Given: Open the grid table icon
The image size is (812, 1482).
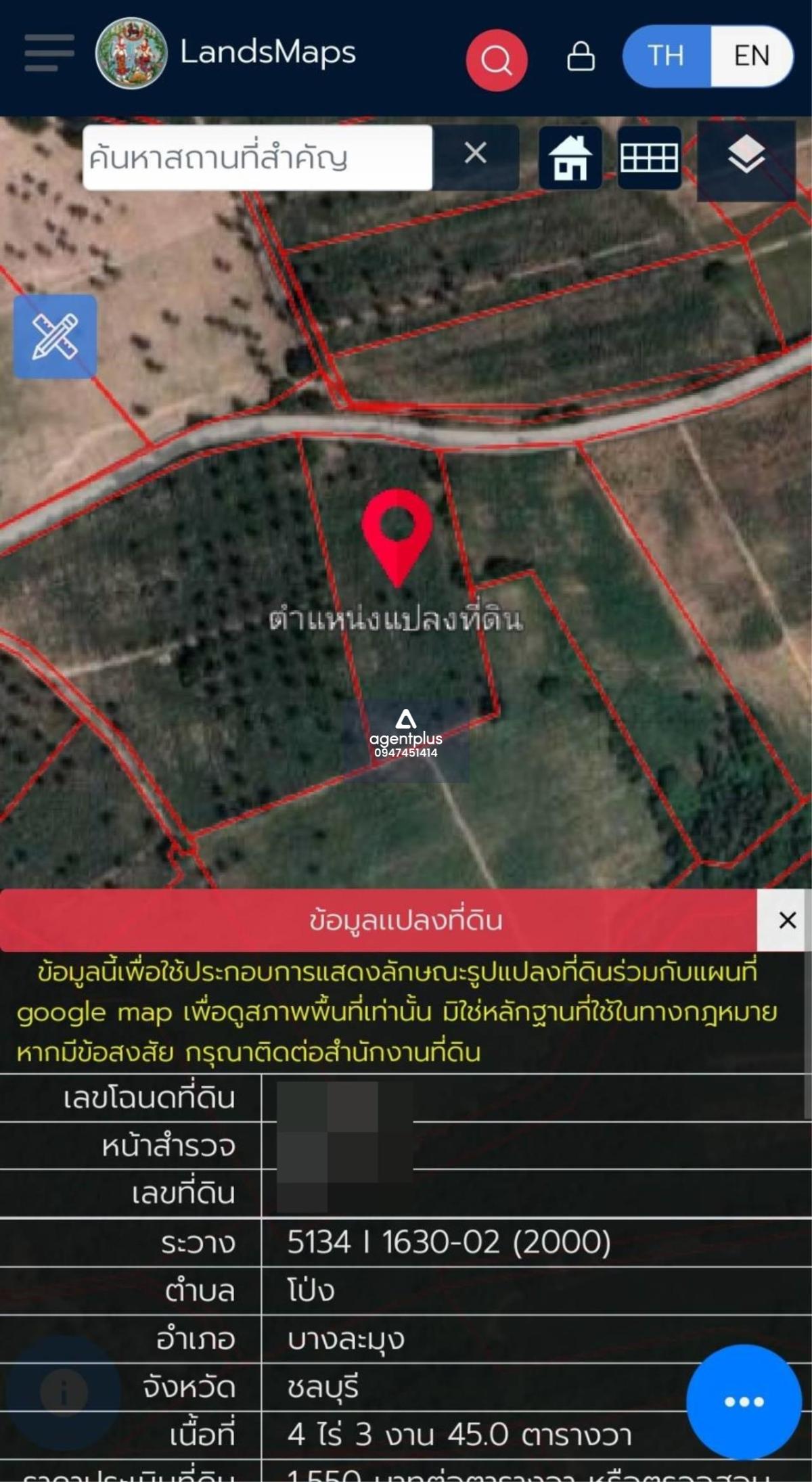Looking at the screenshot, I should (x=649, y=158).
